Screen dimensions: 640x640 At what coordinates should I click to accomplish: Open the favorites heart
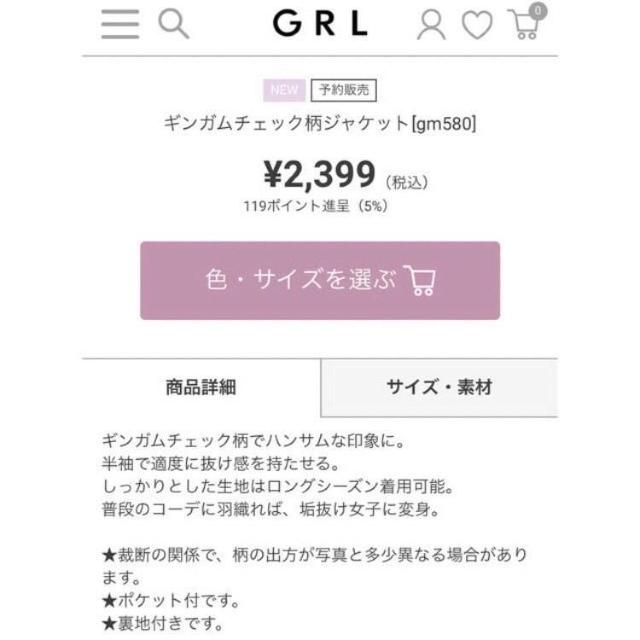pos(476,25)
